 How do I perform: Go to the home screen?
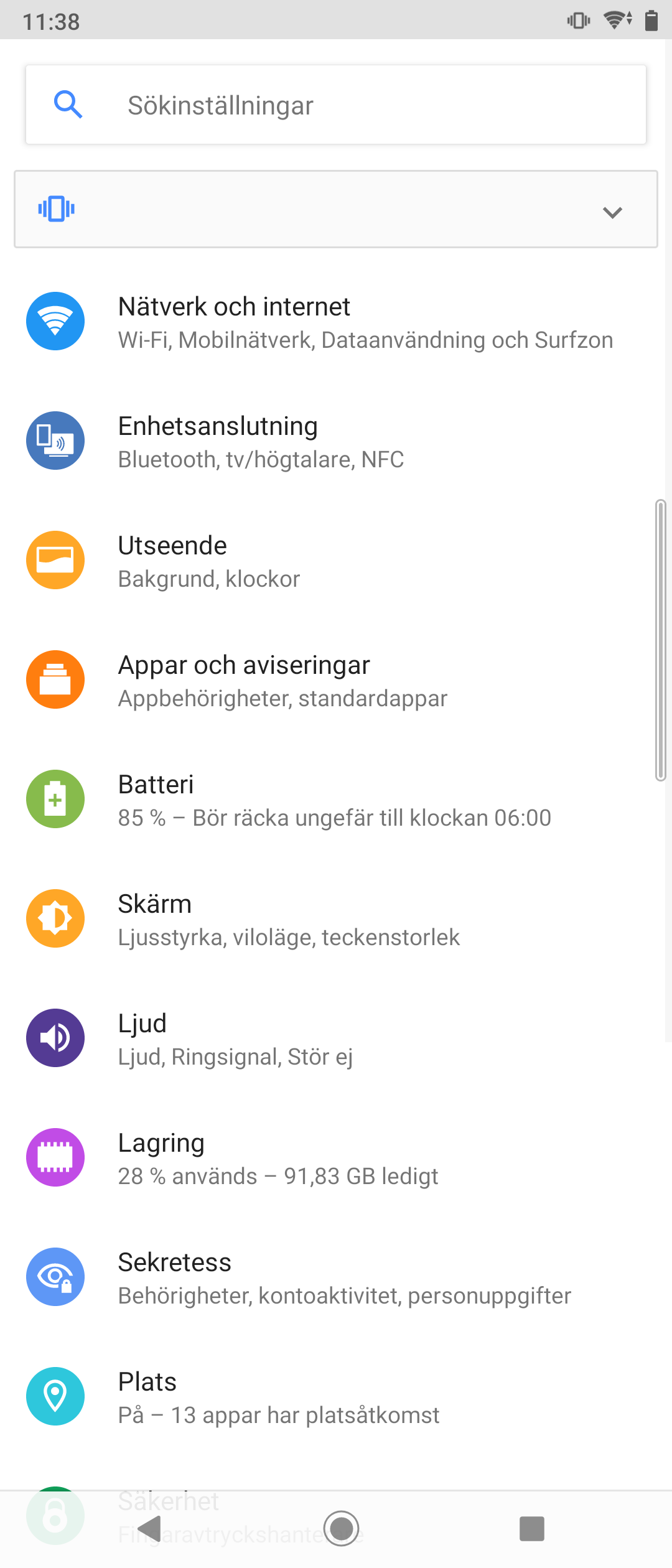tap(342, 1528)
